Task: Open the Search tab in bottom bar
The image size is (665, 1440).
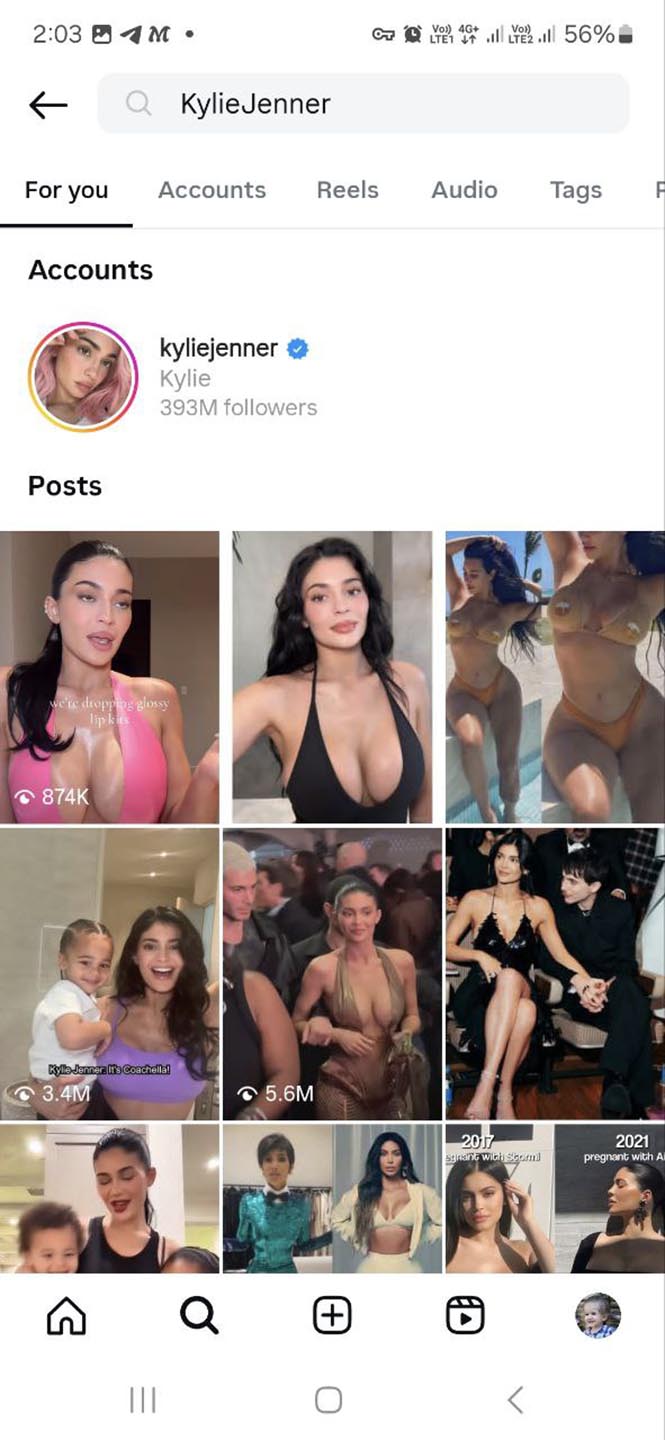Action: pos(199,1316)
